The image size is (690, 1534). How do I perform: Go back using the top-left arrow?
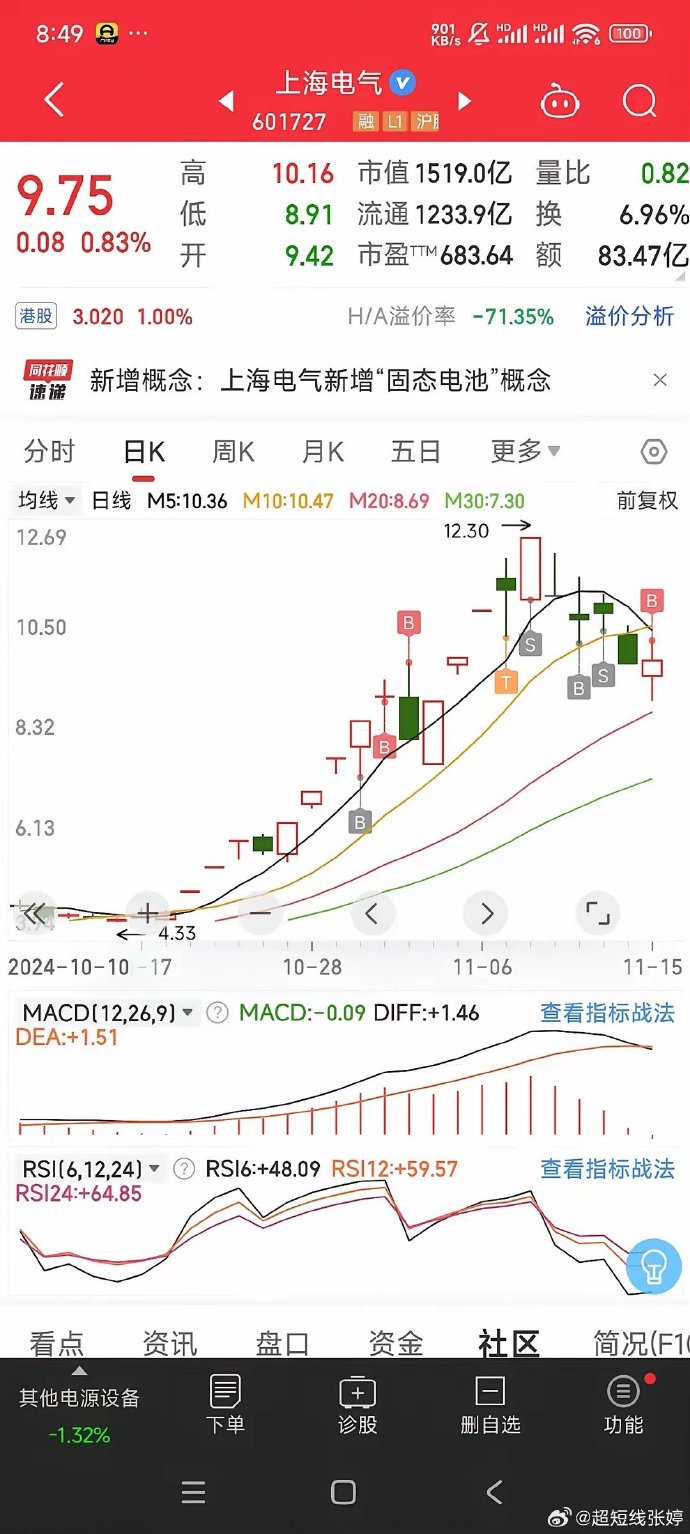click(54, 100)
